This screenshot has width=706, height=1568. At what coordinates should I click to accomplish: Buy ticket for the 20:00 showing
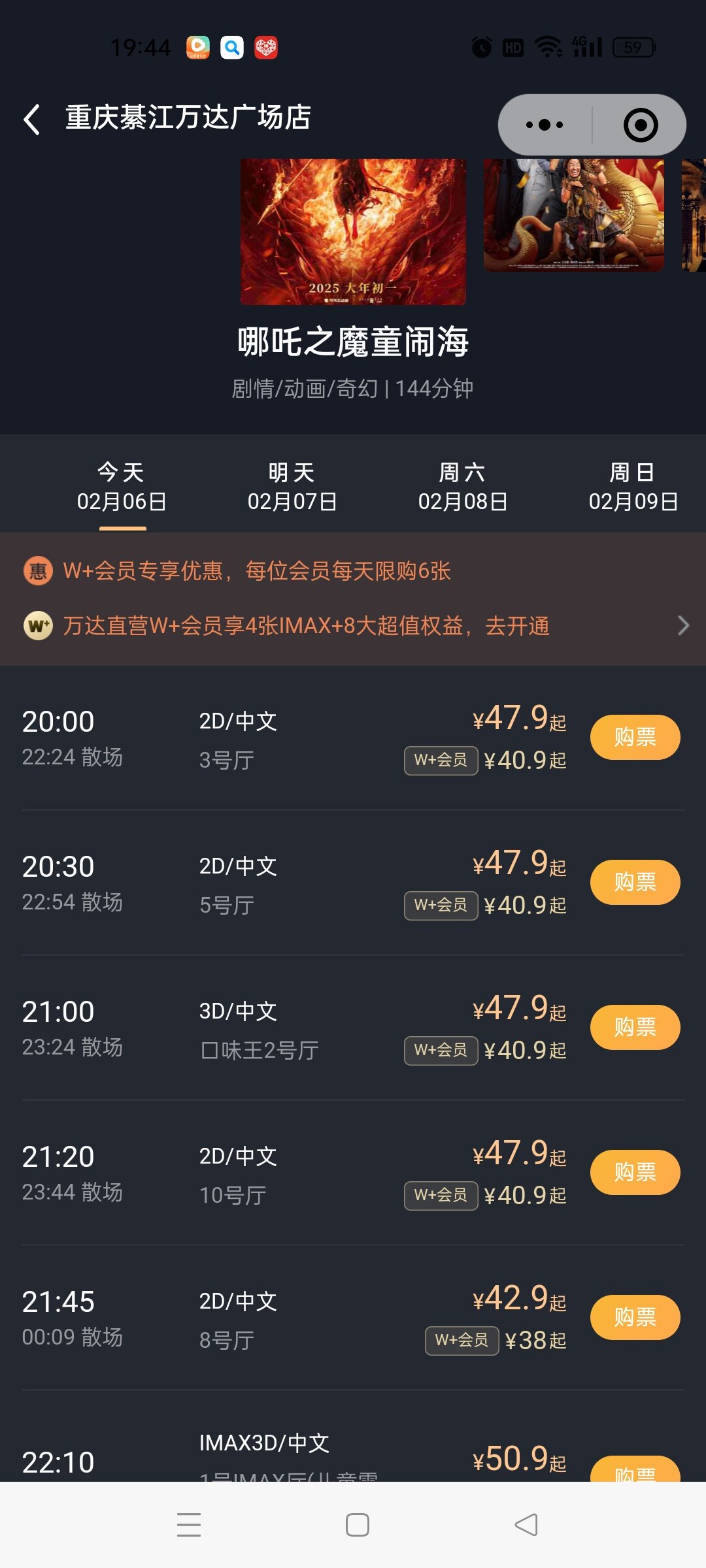point(635,738)
